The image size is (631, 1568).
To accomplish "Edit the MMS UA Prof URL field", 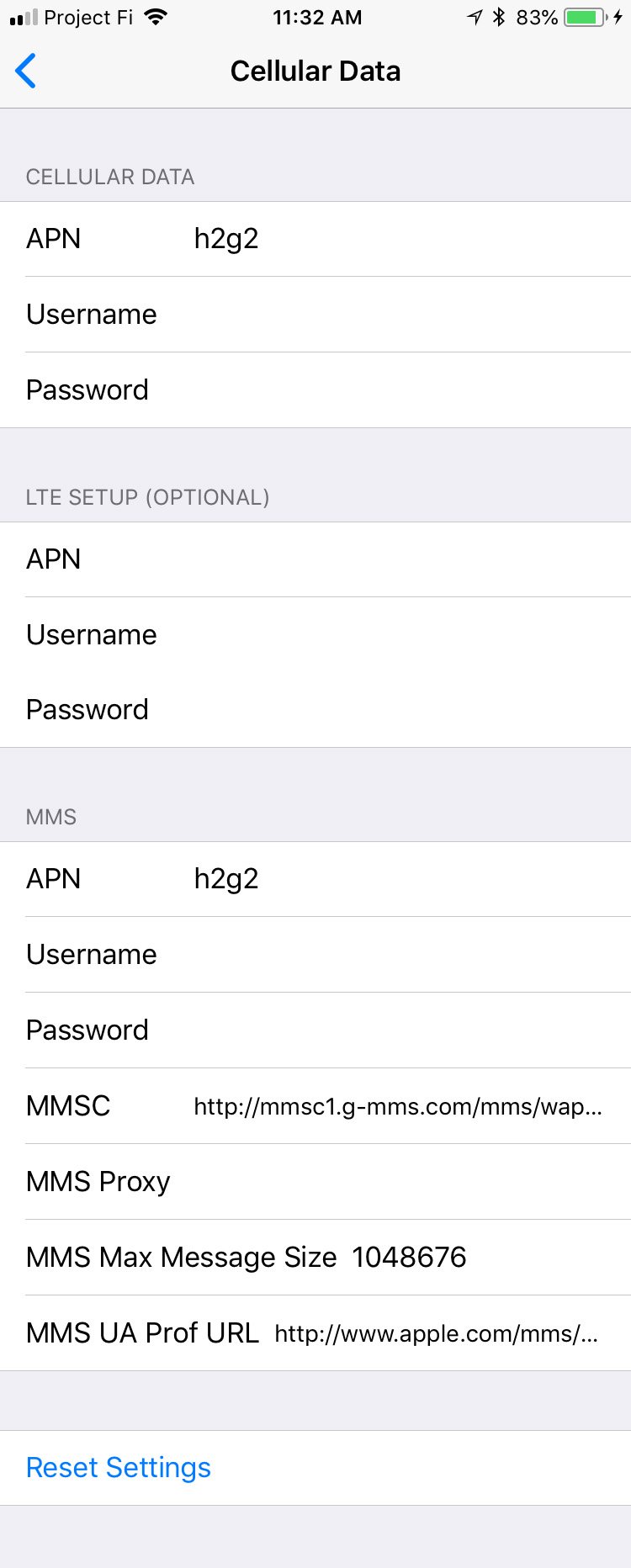I will pos(436,1333).
